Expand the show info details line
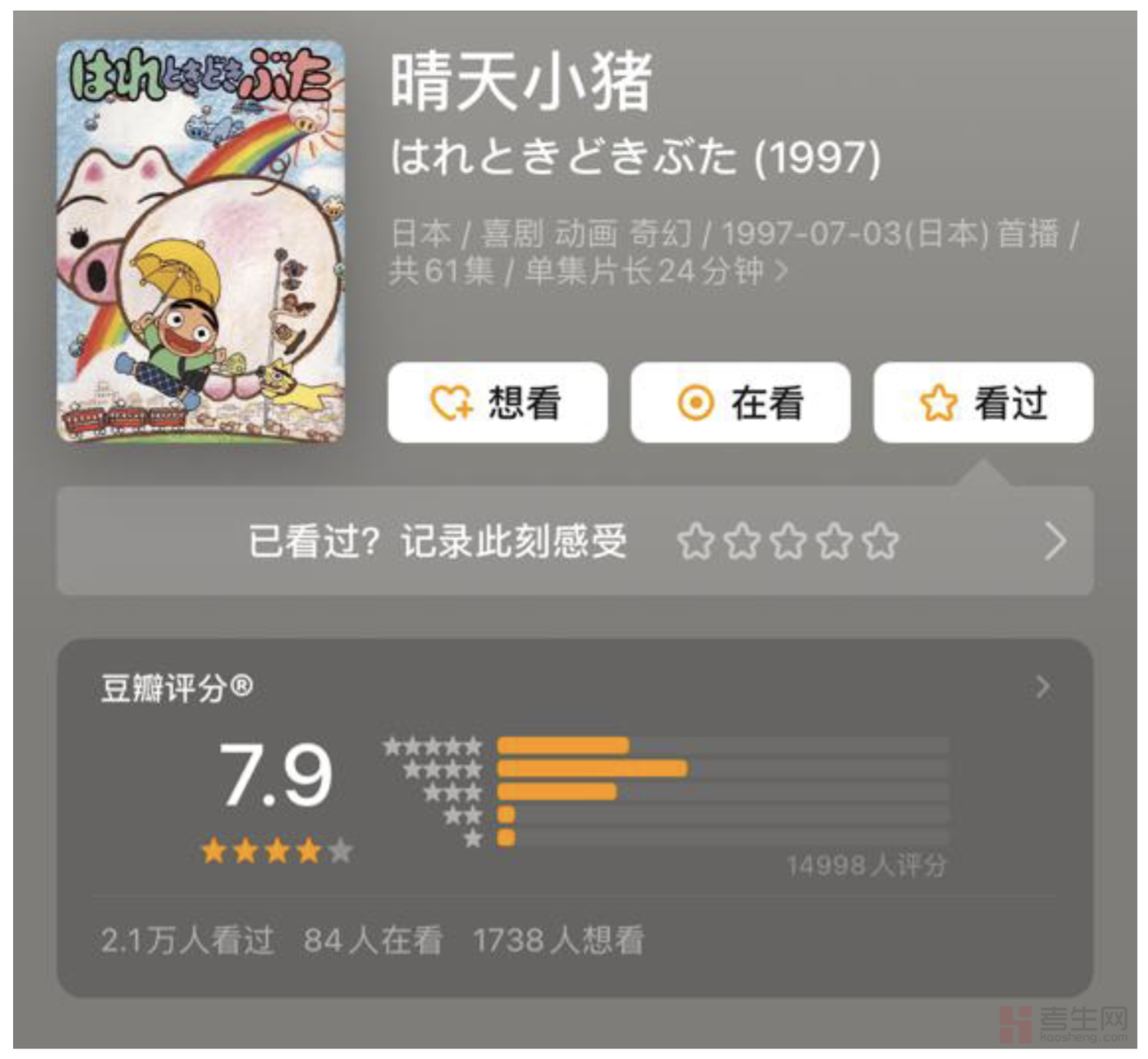1148x1059 pixels. coord(780,270)
